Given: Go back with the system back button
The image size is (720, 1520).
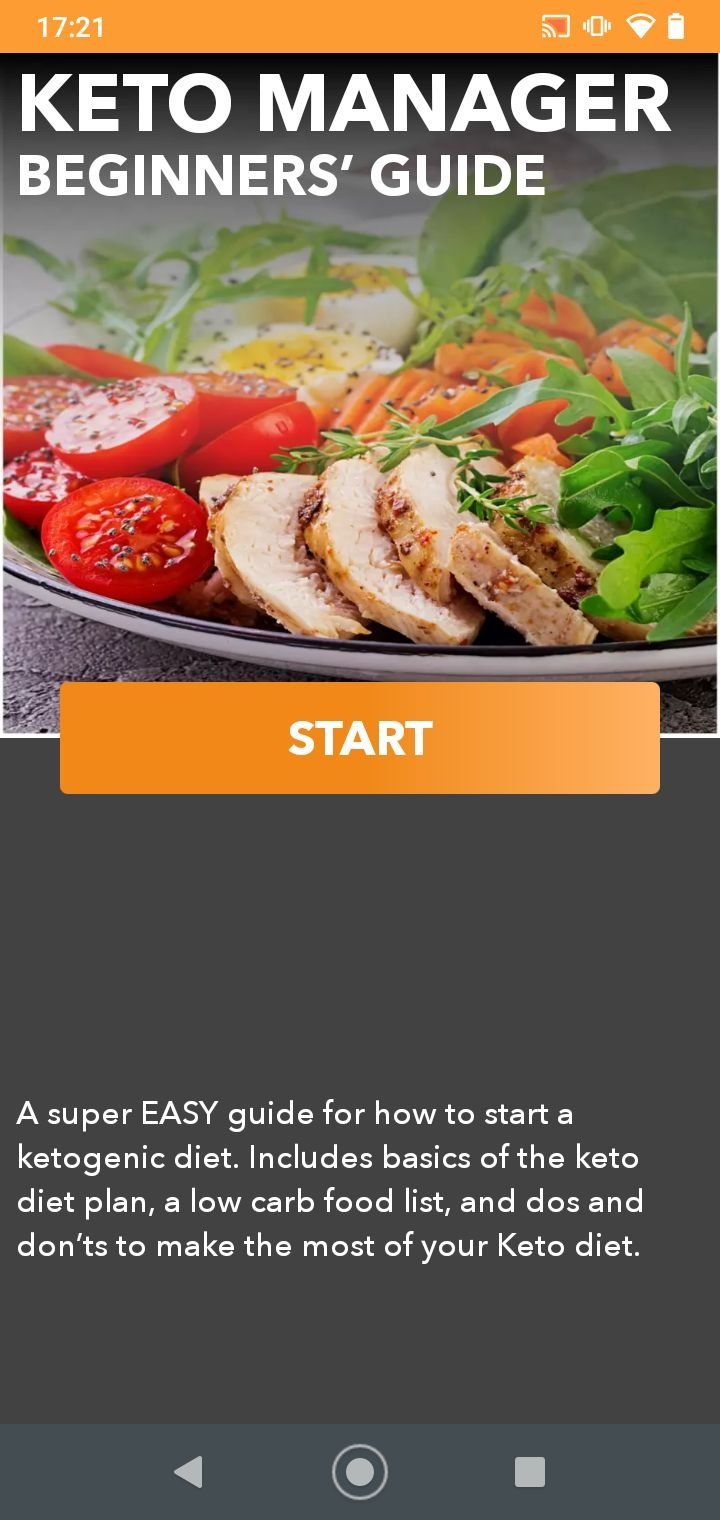Looking at the screenshot, I should [x=188, y=1472].
